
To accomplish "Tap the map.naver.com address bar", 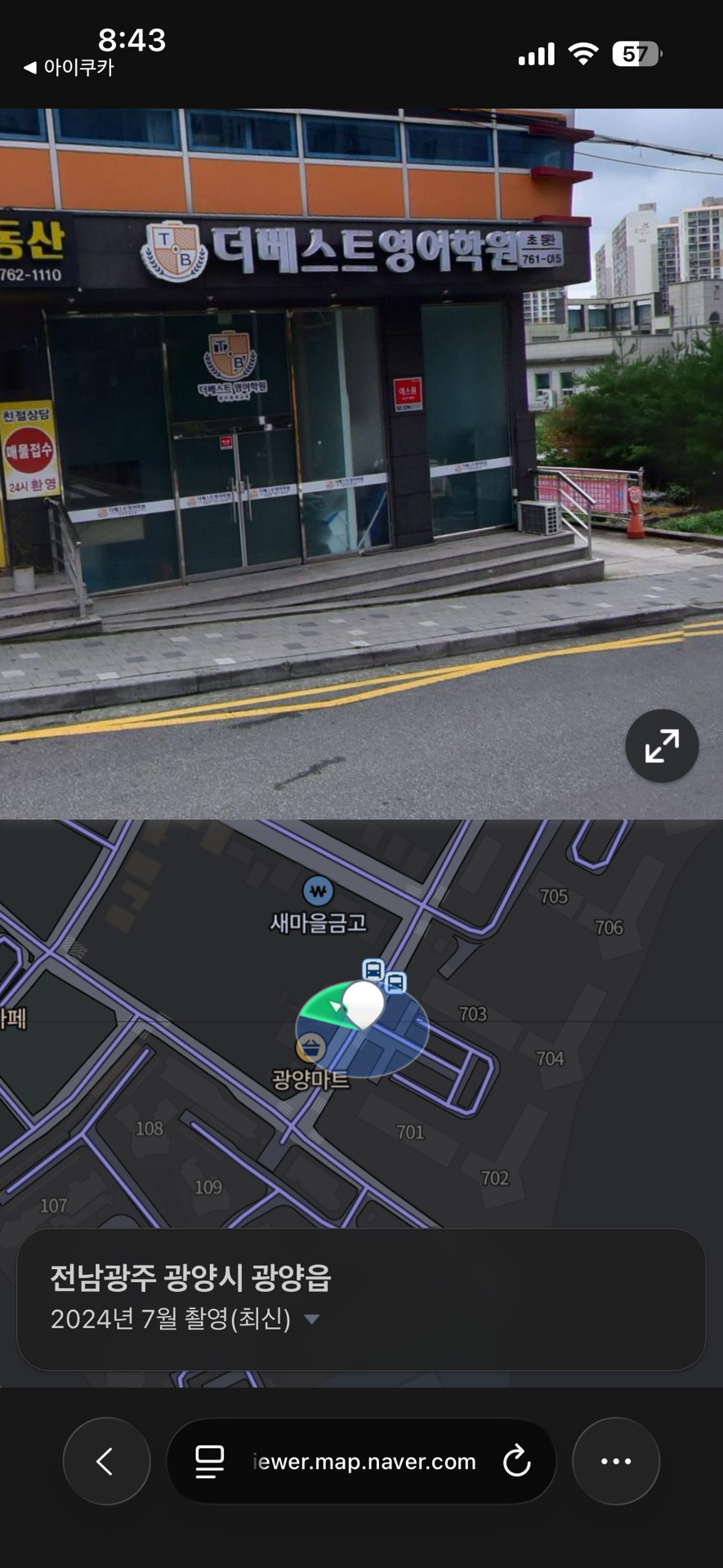I will tap(361, 1461).
